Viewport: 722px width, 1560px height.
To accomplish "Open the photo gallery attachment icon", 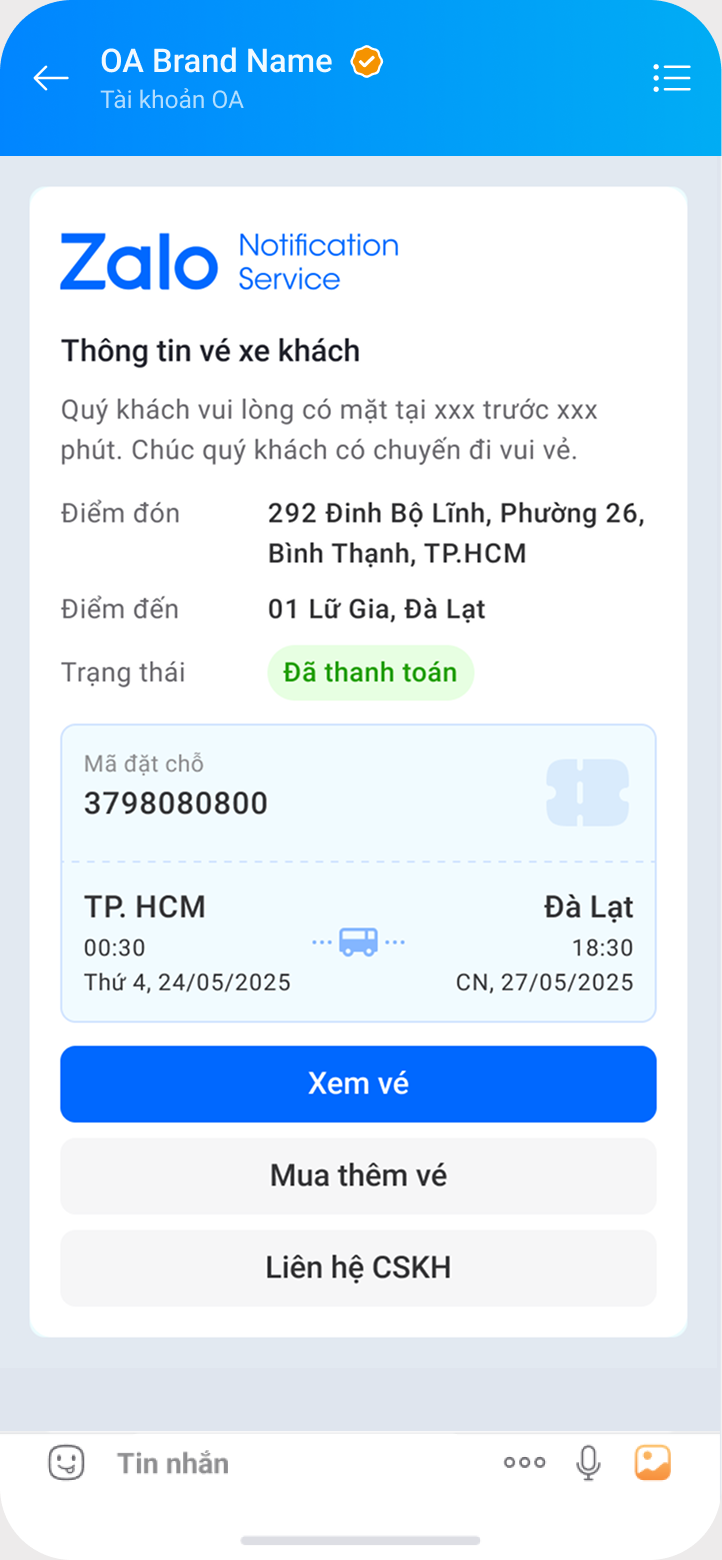I will [651, 1462].
